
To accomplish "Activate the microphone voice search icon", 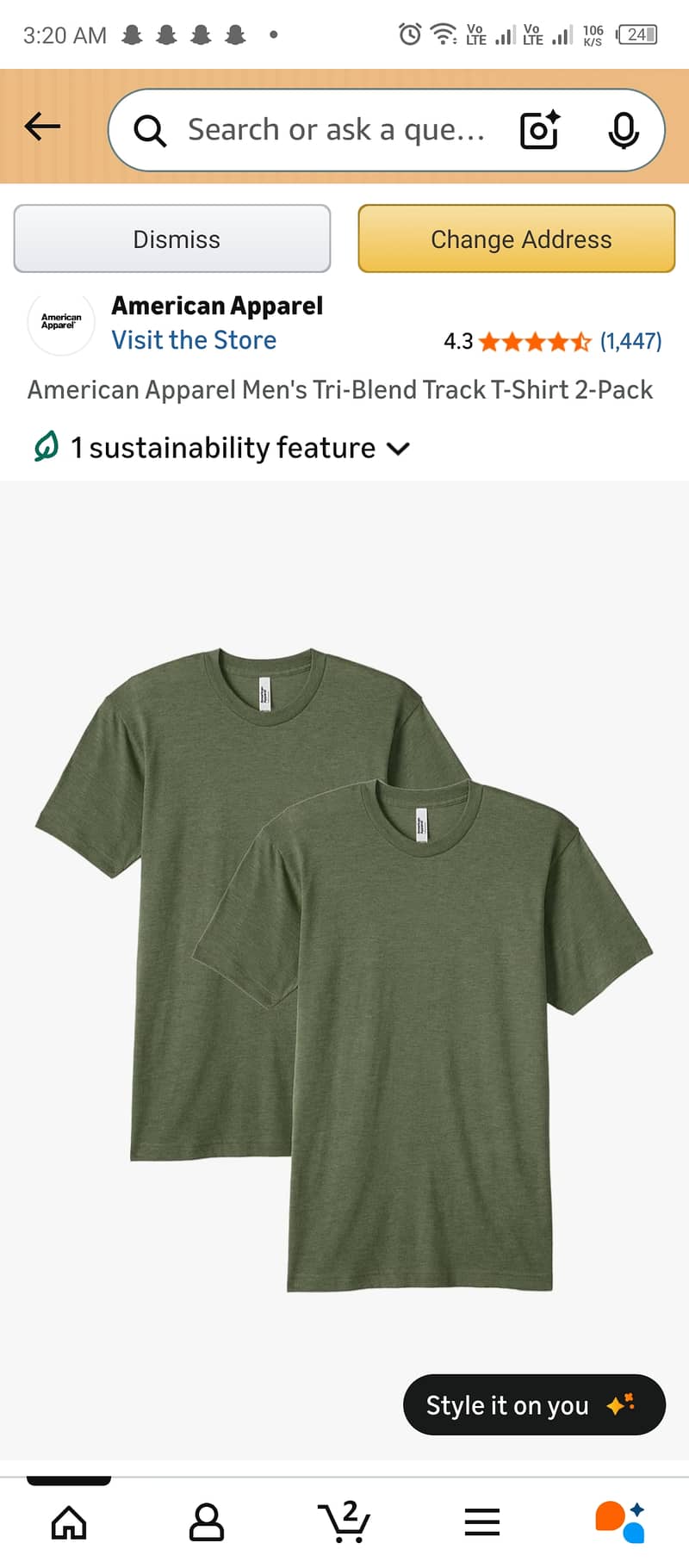I will tap(624, 129).
